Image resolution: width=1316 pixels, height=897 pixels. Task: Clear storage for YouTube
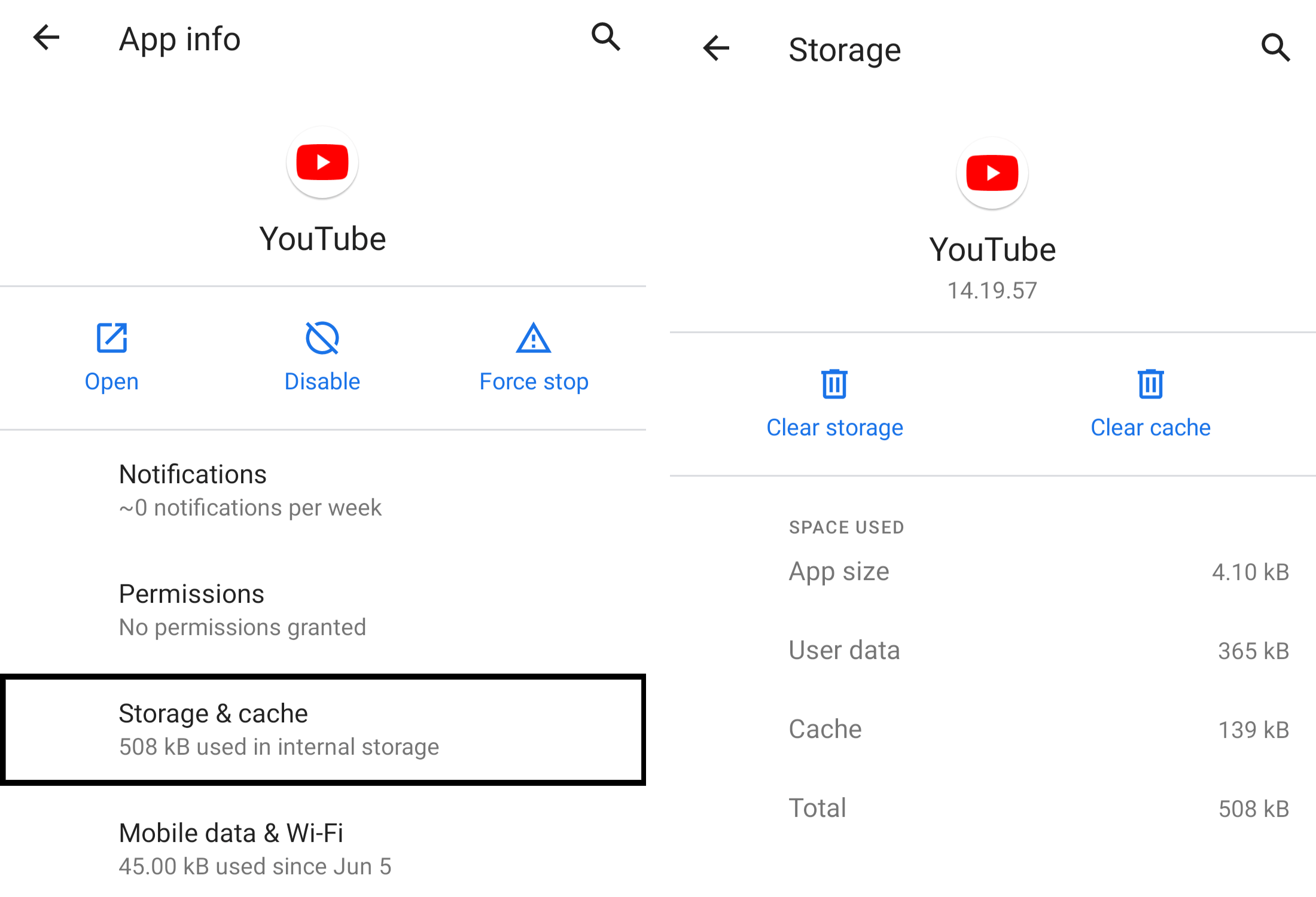[834, 404]
